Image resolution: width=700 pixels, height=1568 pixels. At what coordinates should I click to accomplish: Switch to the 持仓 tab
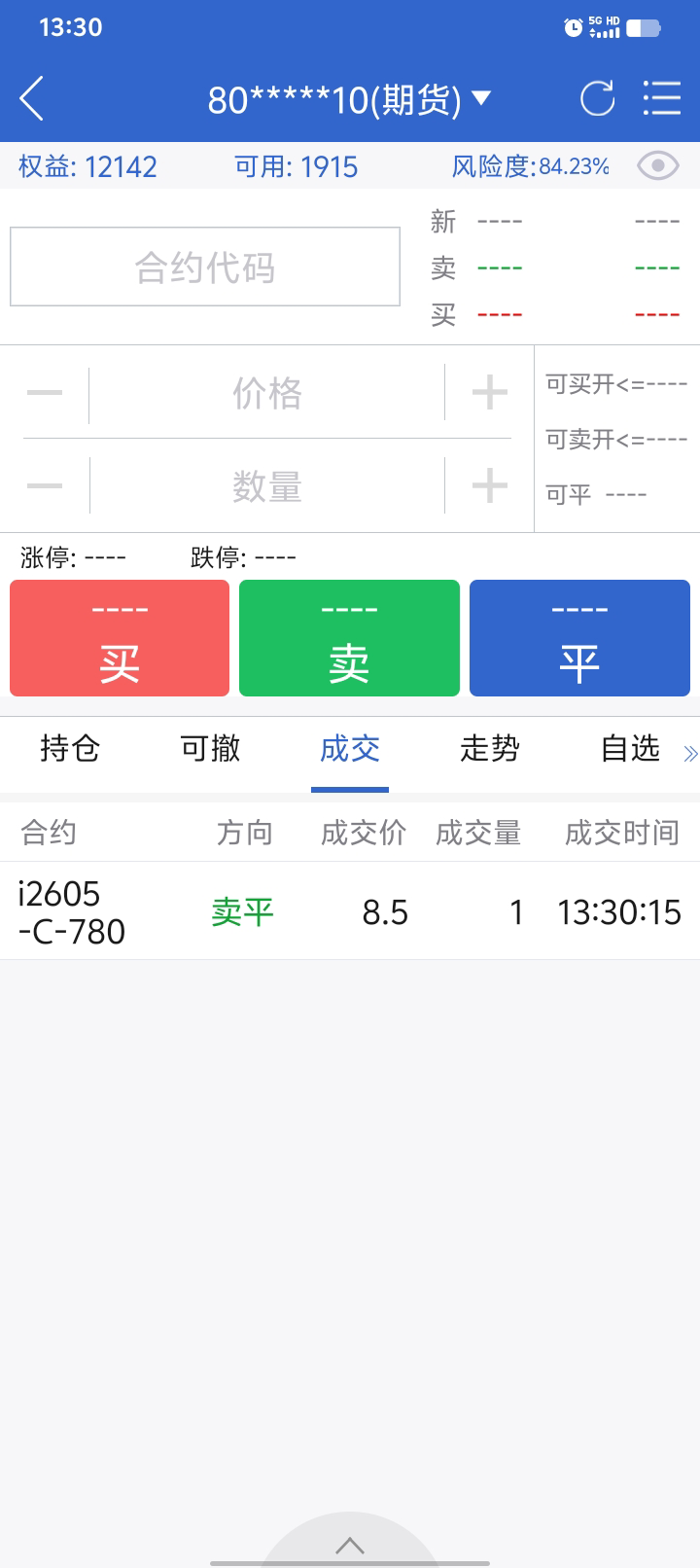(x=70, y=748)
